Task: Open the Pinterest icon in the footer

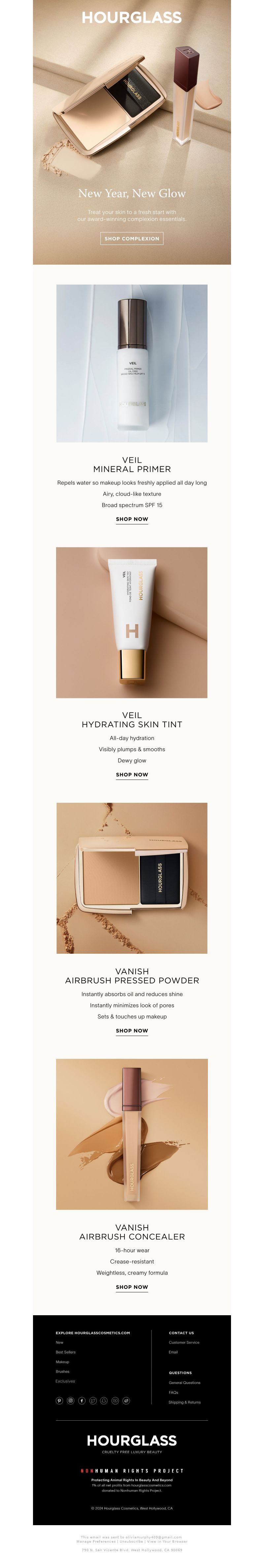Action: 59,1401
